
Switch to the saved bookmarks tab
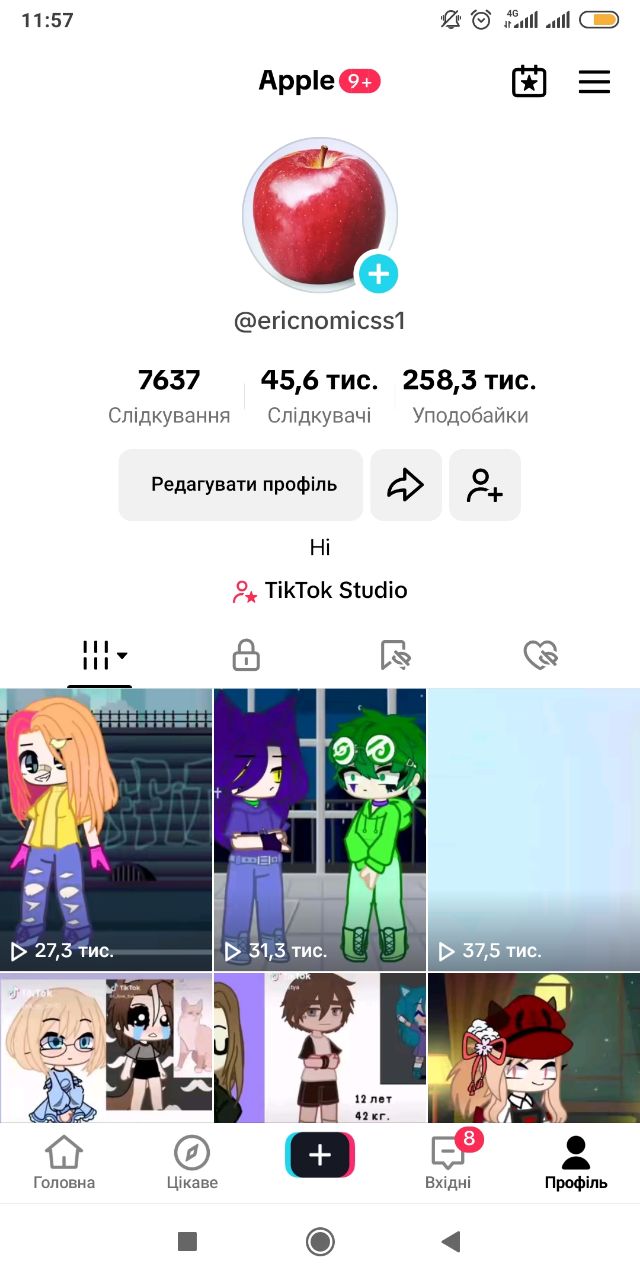click(x=395, y=656)
